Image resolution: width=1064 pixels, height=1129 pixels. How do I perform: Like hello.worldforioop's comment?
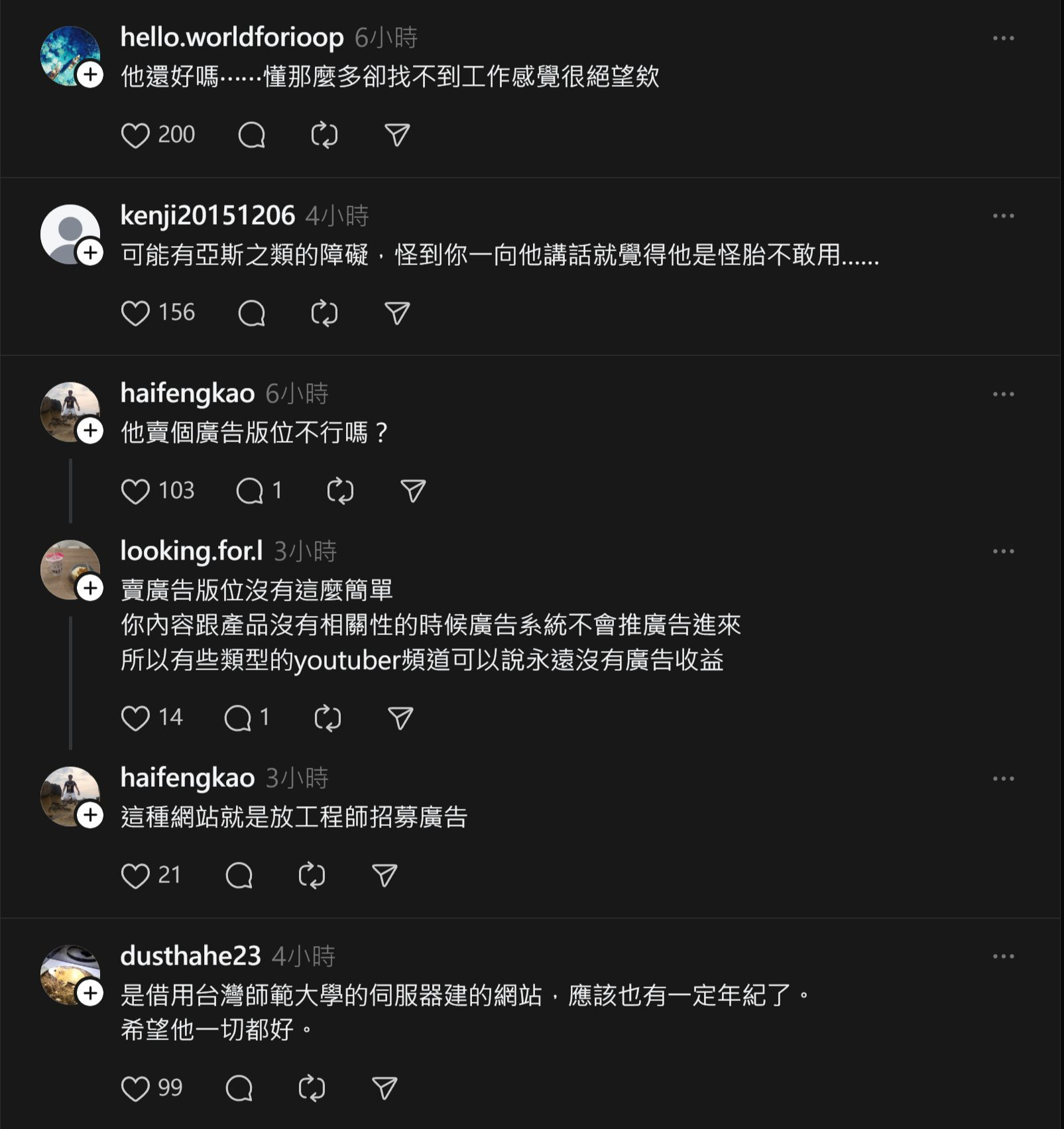135,136
